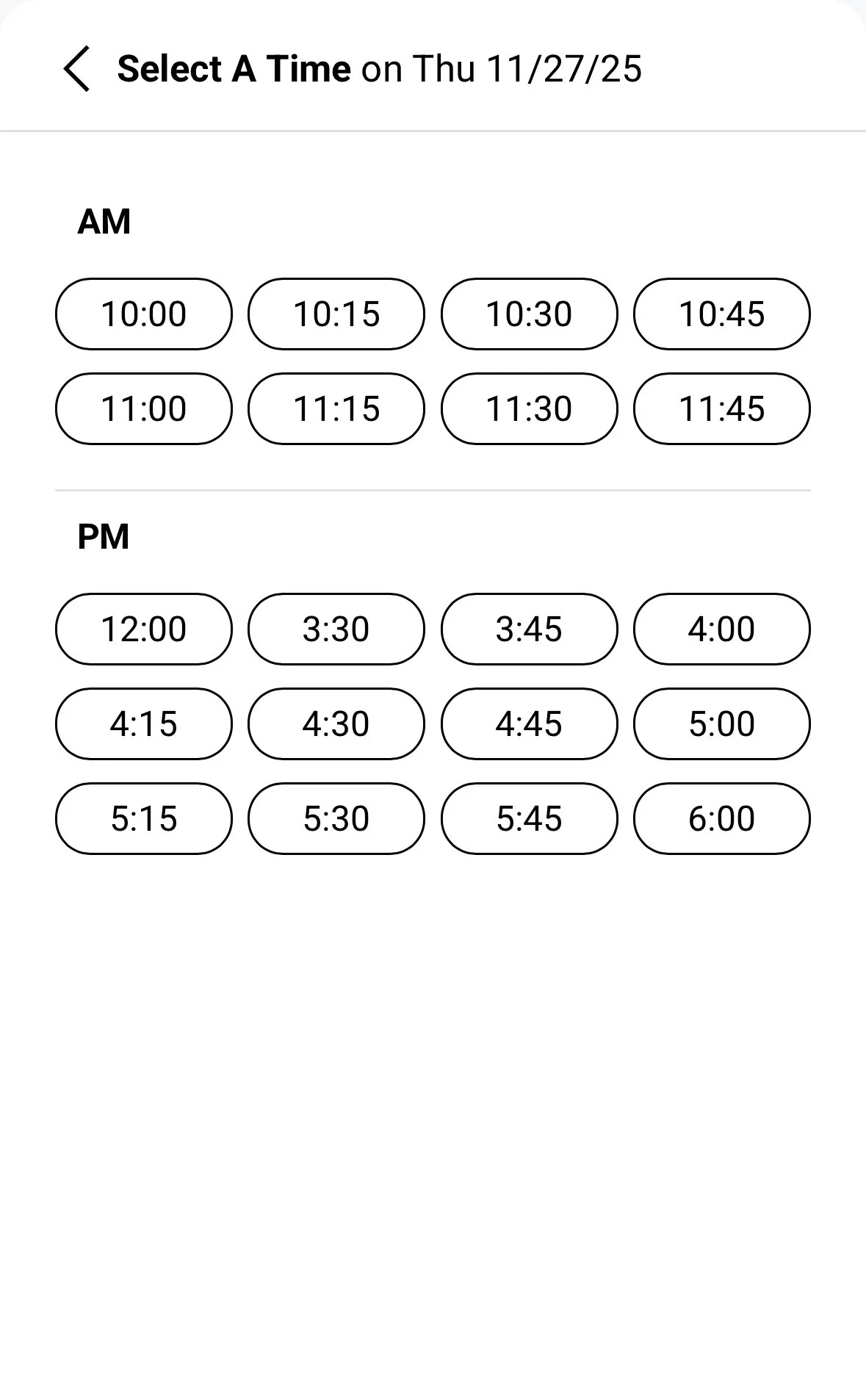
Task: Choose the 3:30 PM slot
Action: (x=336, y=629)
